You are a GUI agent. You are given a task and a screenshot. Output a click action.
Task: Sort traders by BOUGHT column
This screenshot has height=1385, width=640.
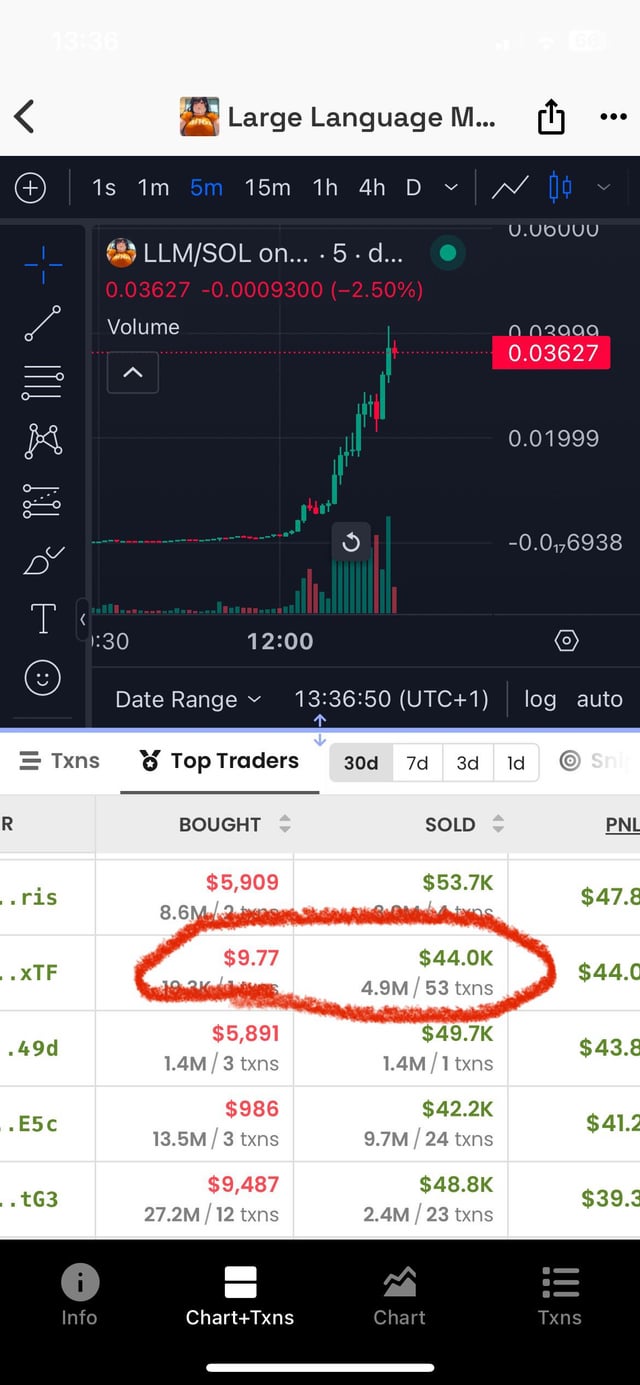coord(234,825)
